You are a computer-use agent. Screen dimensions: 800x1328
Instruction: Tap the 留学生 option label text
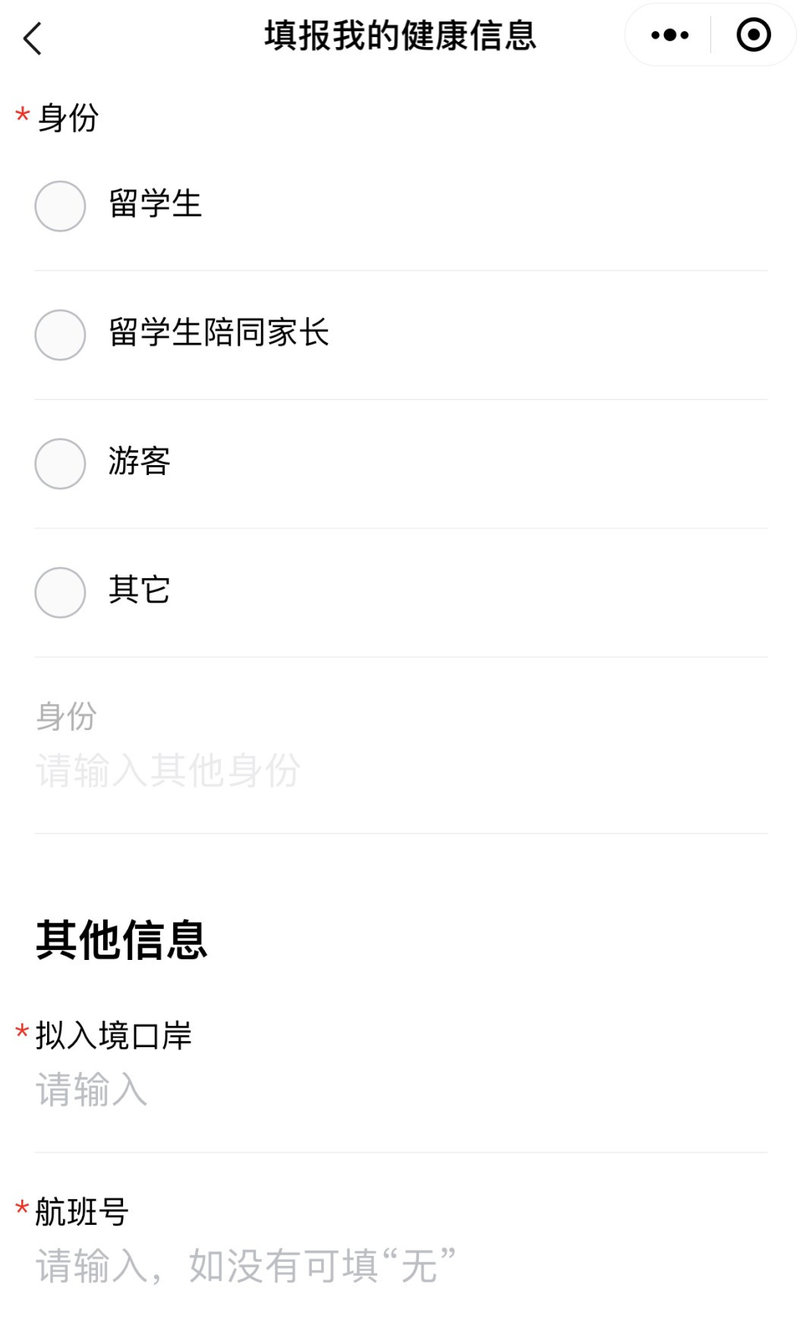[154, 205]
